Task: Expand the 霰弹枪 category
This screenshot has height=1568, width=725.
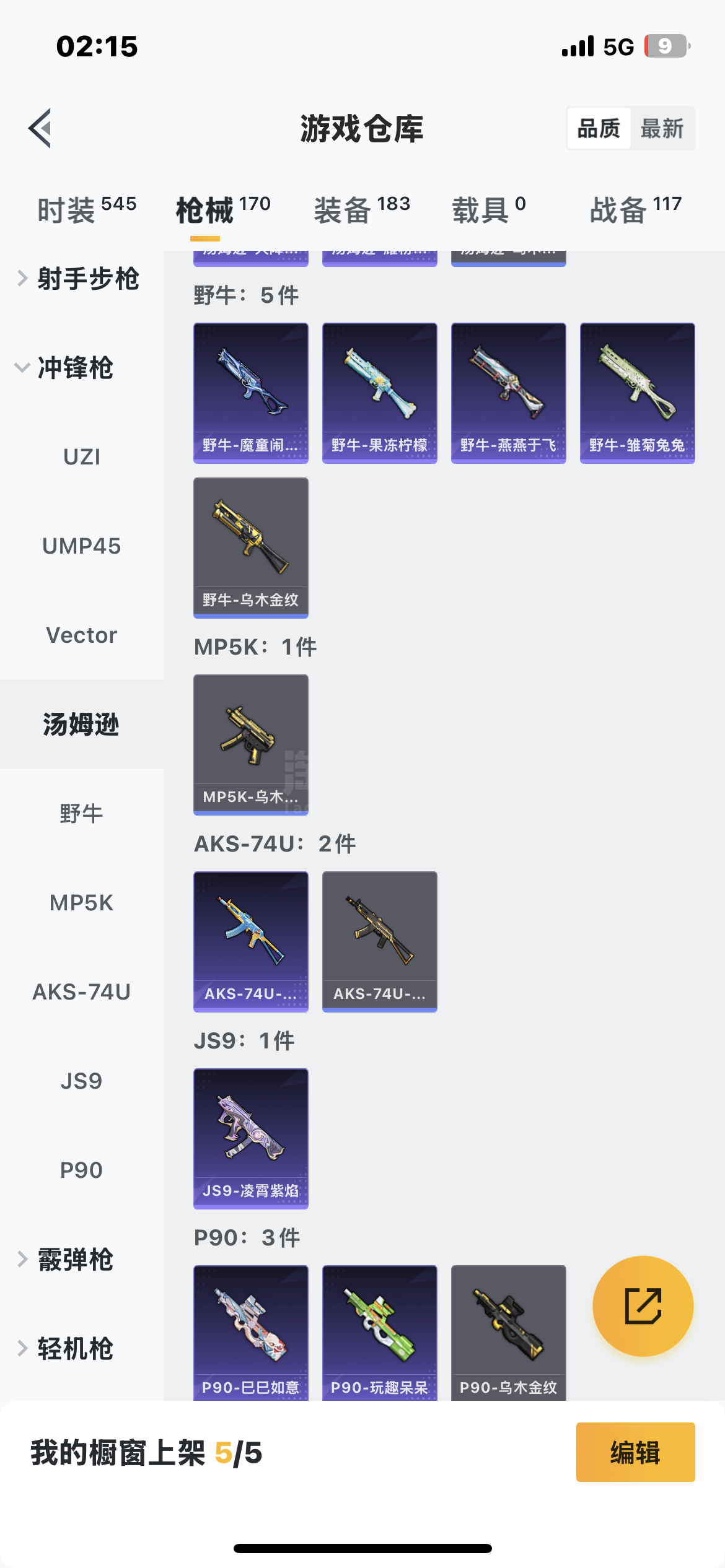Action: click(x=75, y=1260)
